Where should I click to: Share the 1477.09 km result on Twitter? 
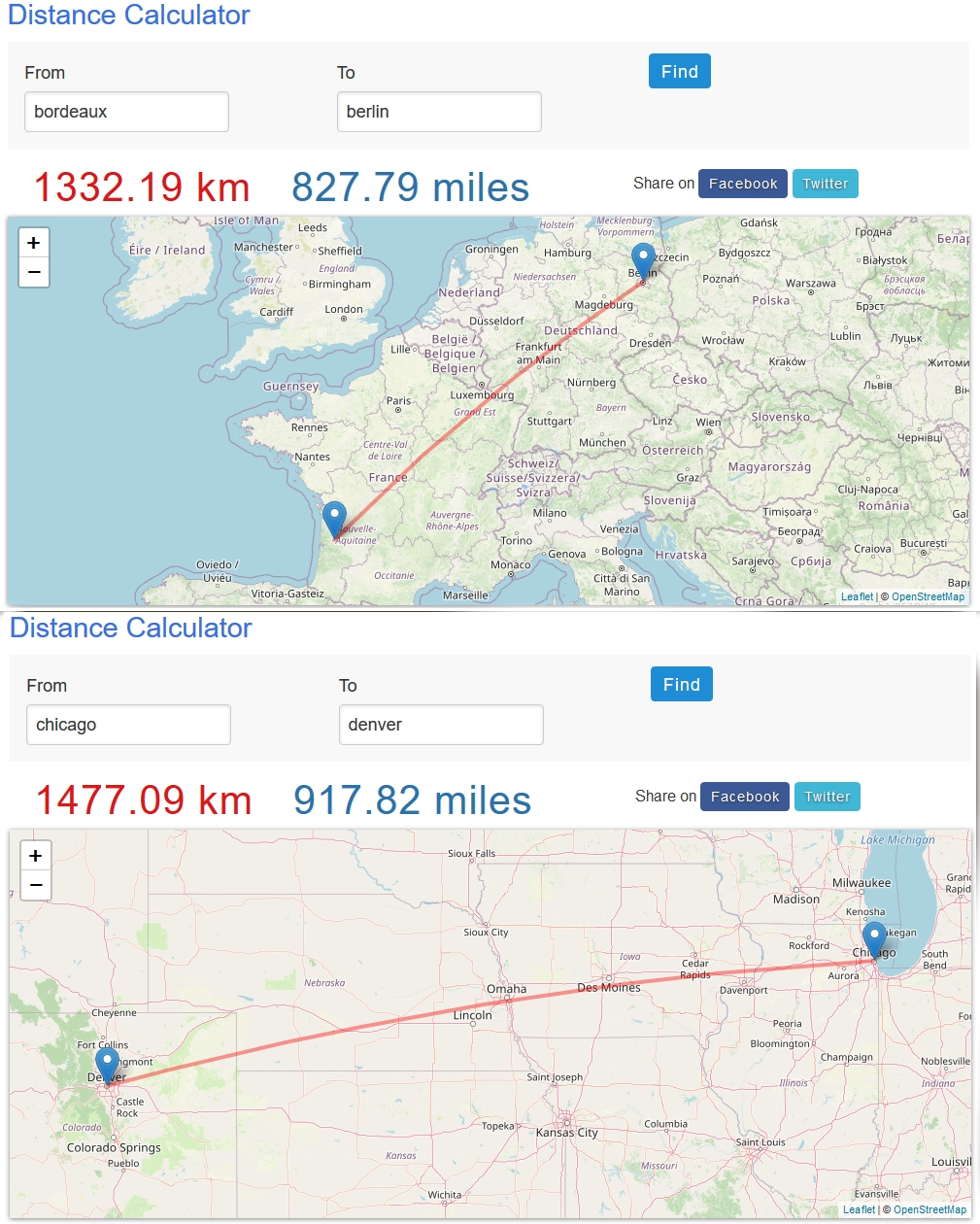[x=828, y=797]
